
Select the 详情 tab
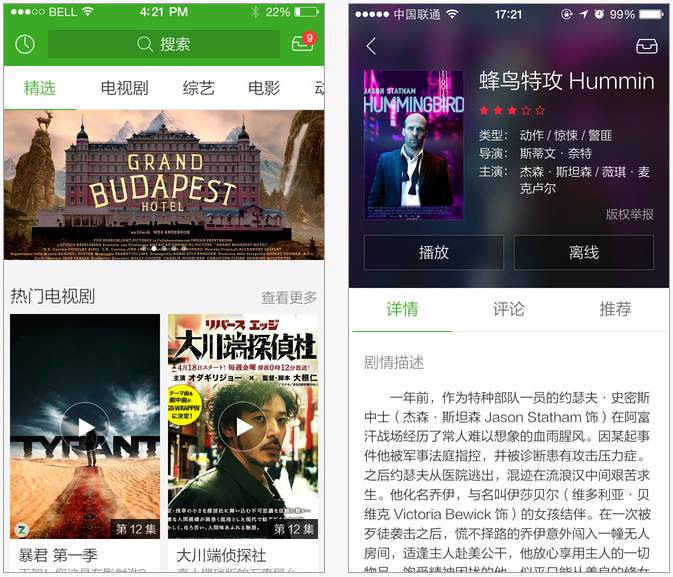pyautogui.click(x=402, y=309)
